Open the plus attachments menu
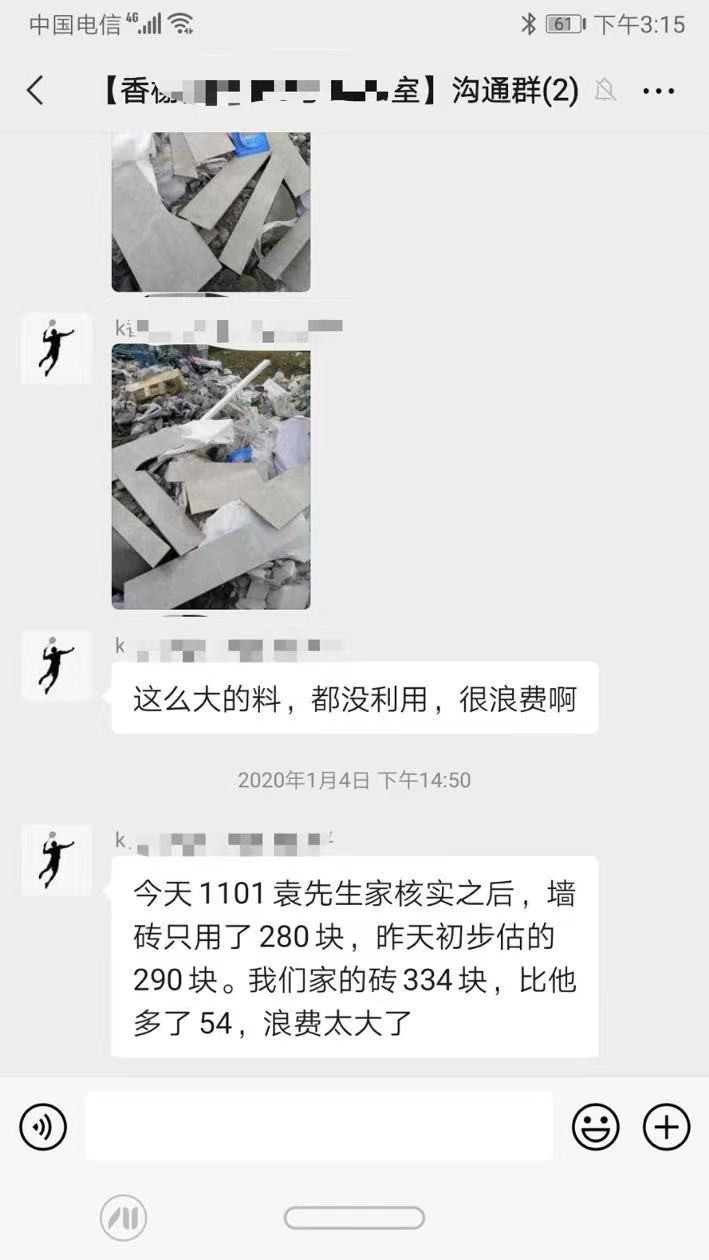Image resolution: width=709 pixels, height=1260 pixels. [x=666, y=1127]
